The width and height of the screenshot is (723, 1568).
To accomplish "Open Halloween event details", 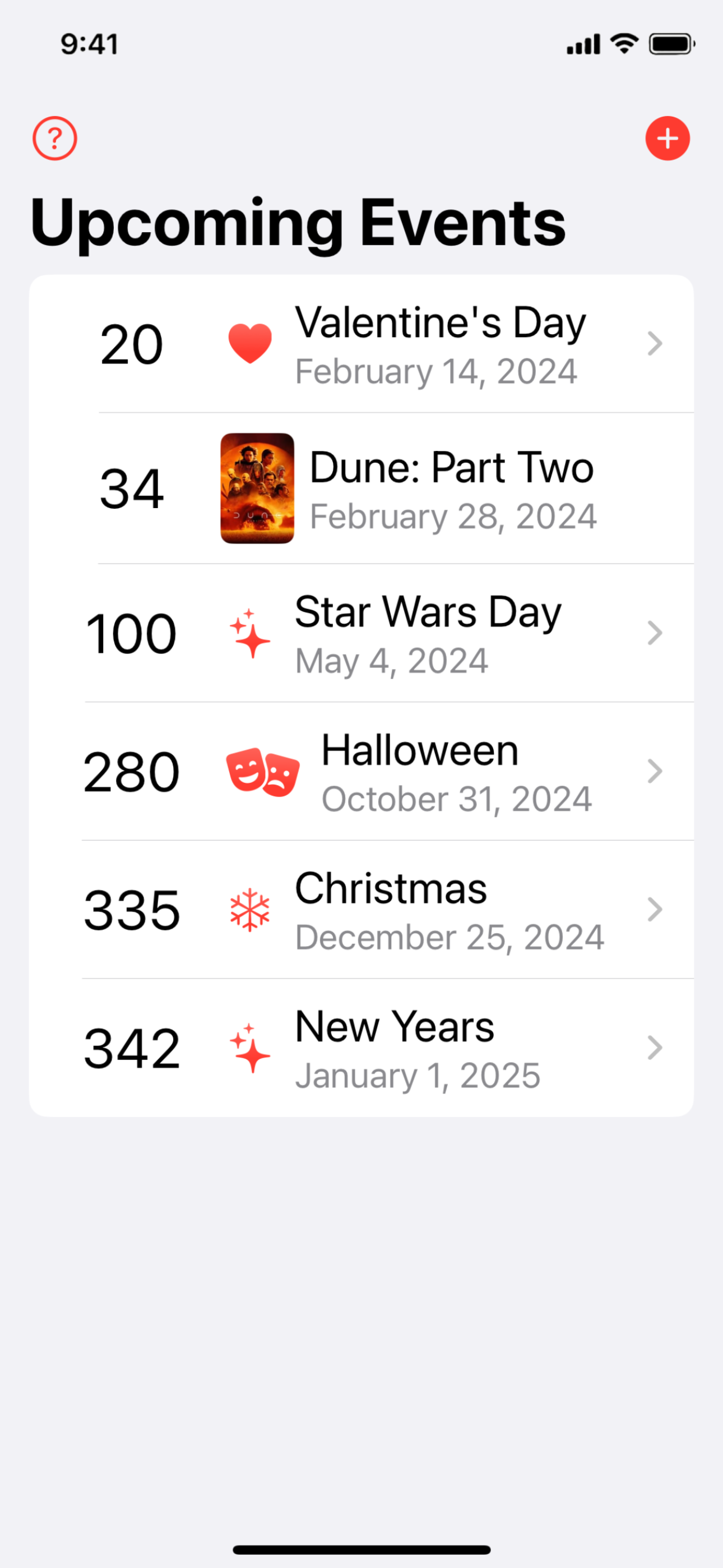I will coord(361,771).
